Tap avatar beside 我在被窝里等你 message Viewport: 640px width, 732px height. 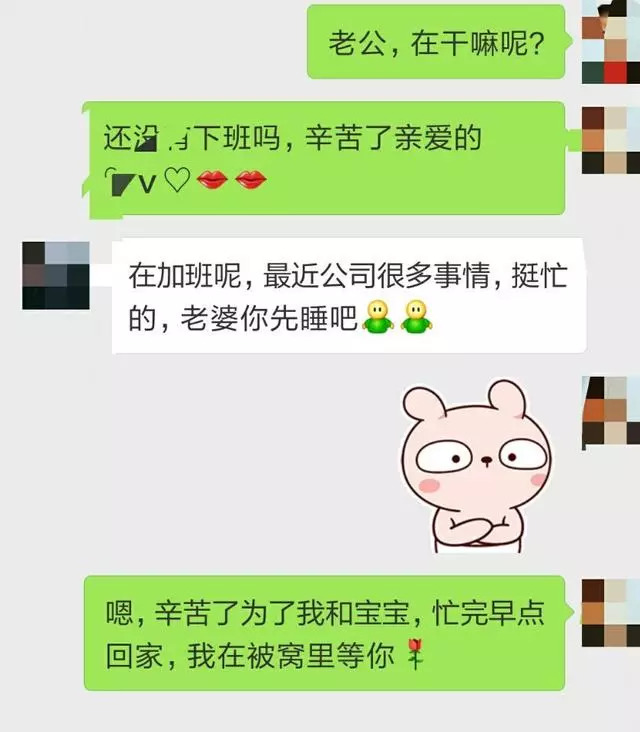click(610, 613)
